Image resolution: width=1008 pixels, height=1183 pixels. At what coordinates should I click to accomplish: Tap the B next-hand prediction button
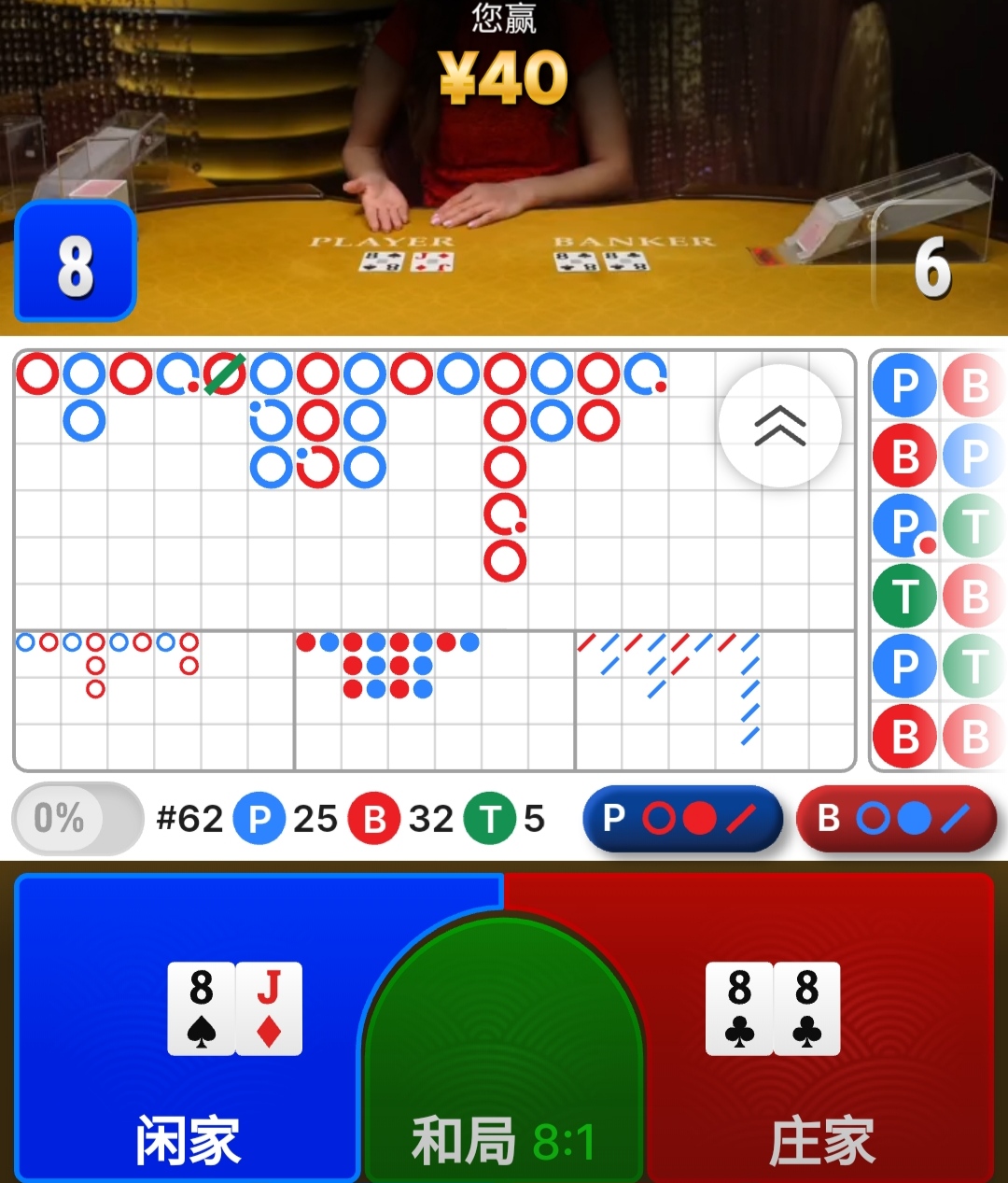(x=896, y=819)
